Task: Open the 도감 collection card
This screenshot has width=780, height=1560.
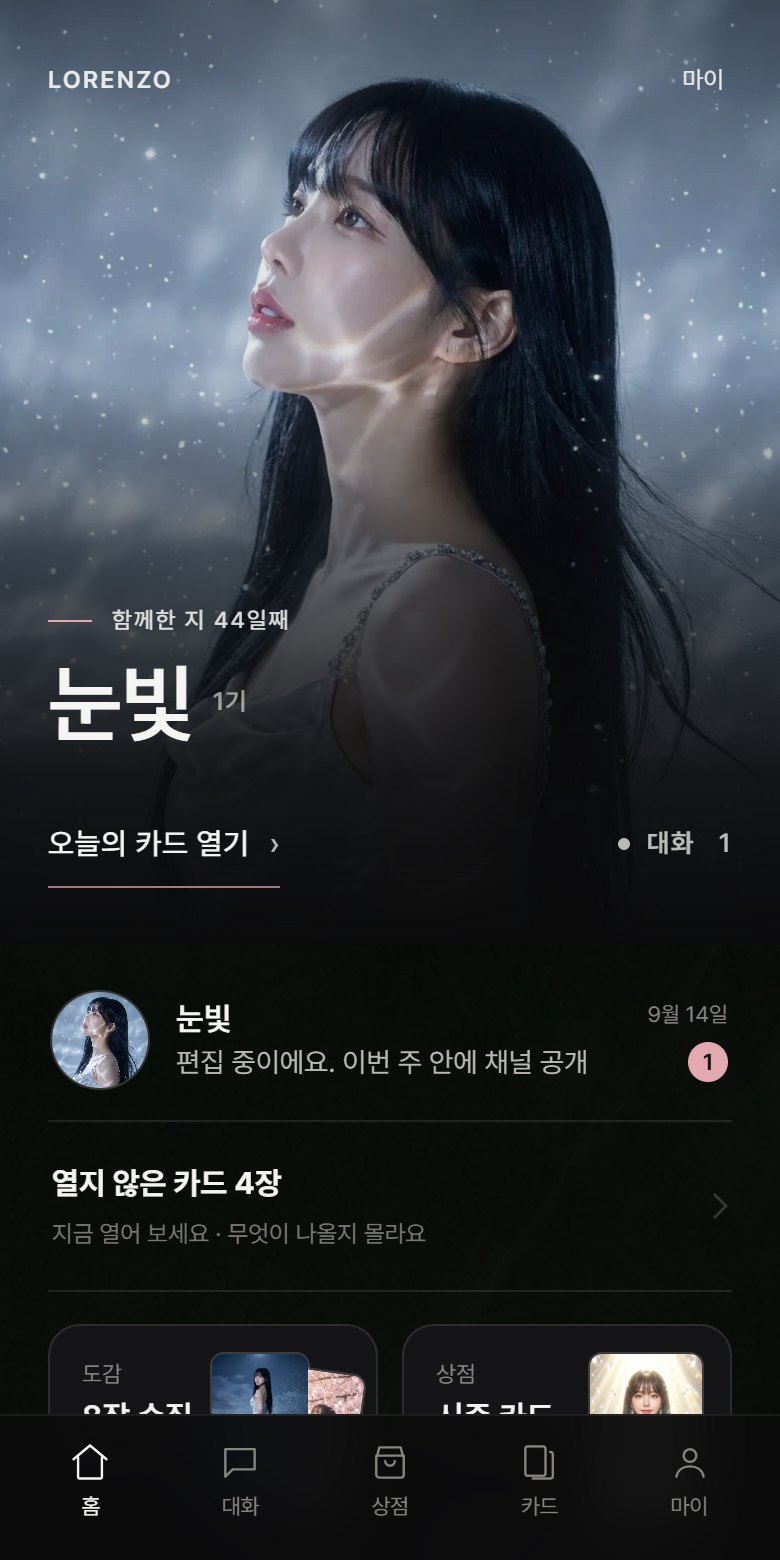Action: (x=213, y=1370)
